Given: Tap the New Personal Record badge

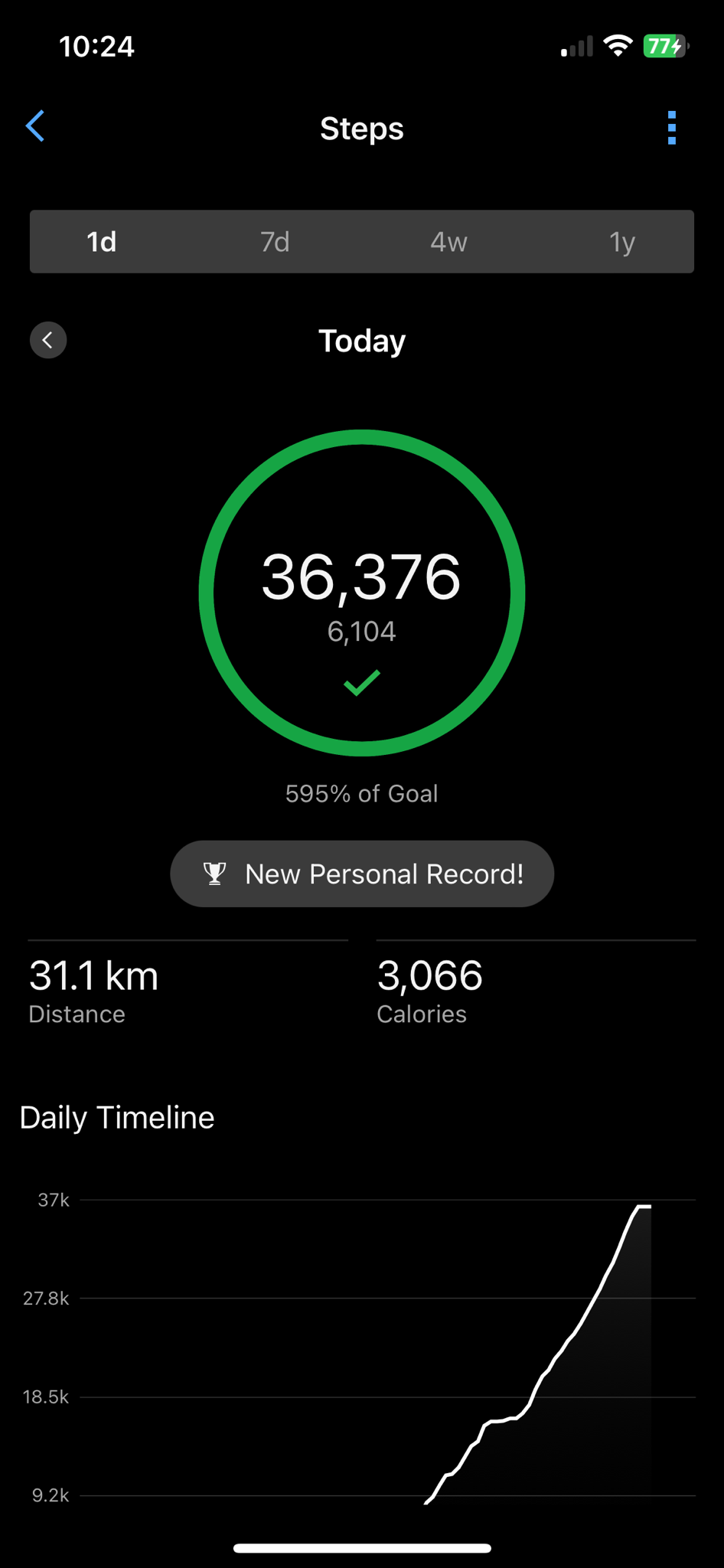Looking at the screenshot, I should pos(362,874).
